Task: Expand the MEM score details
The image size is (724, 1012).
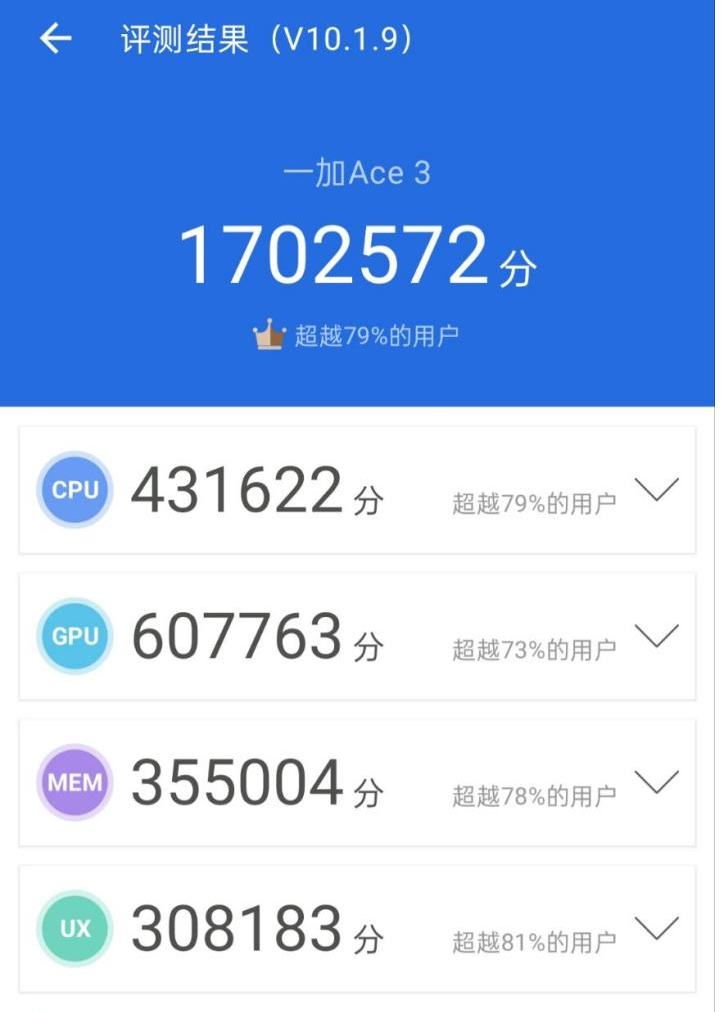Action: [656, 782]
